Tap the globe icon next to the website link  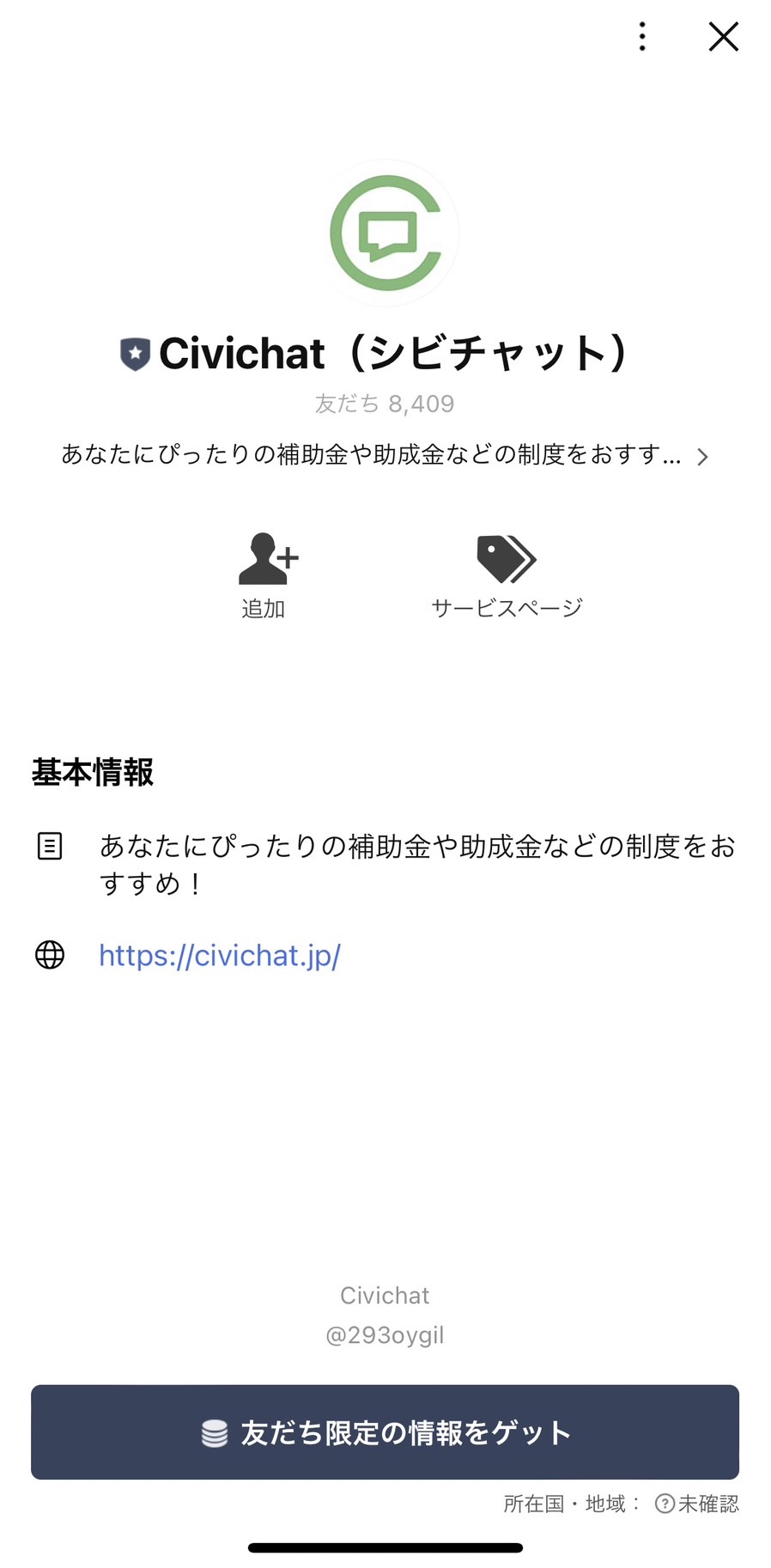49,955
